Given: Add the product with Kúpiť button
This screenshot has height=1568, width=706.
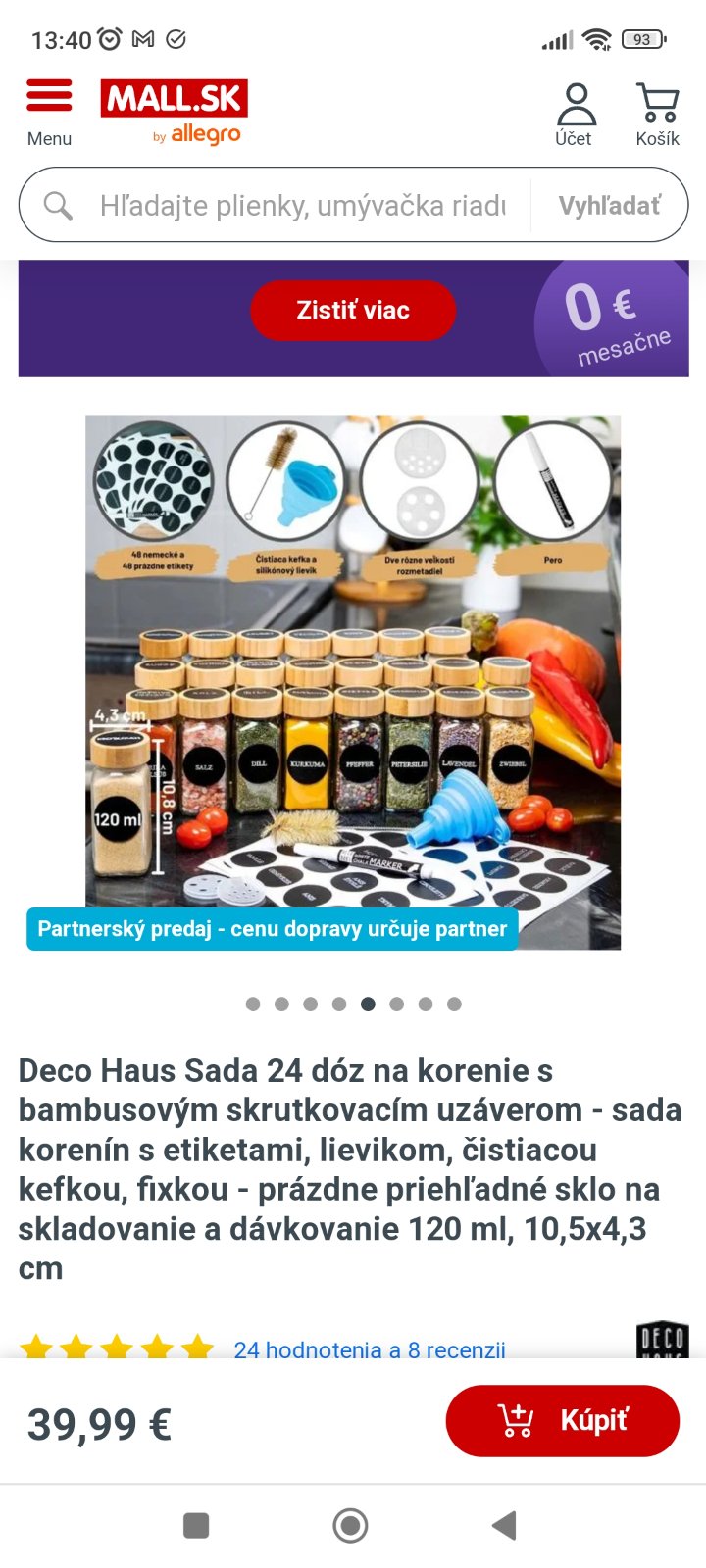Looking at the screenshot, I should click(562, 1420).
